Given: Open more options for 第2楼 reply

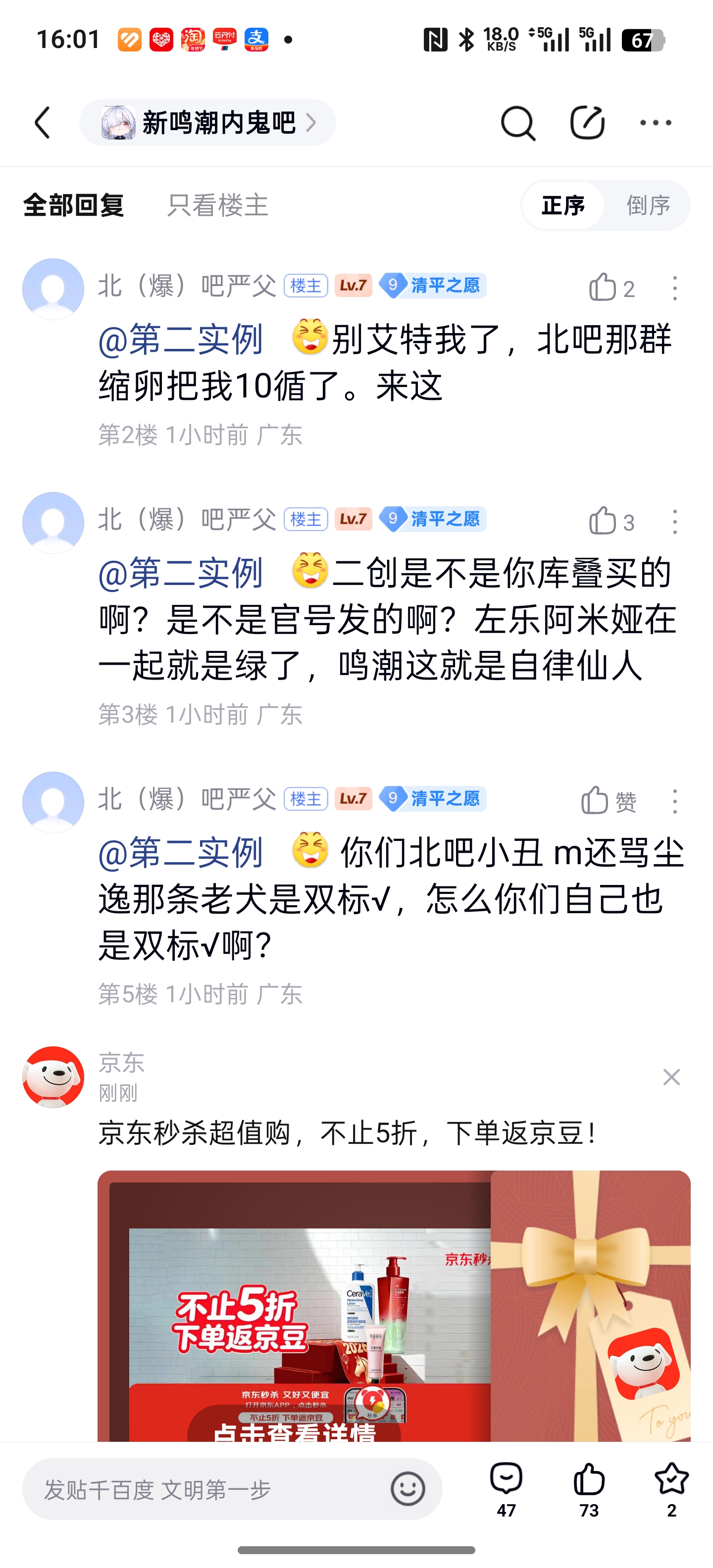Looking at the screenshot, I should click(675, 287).
